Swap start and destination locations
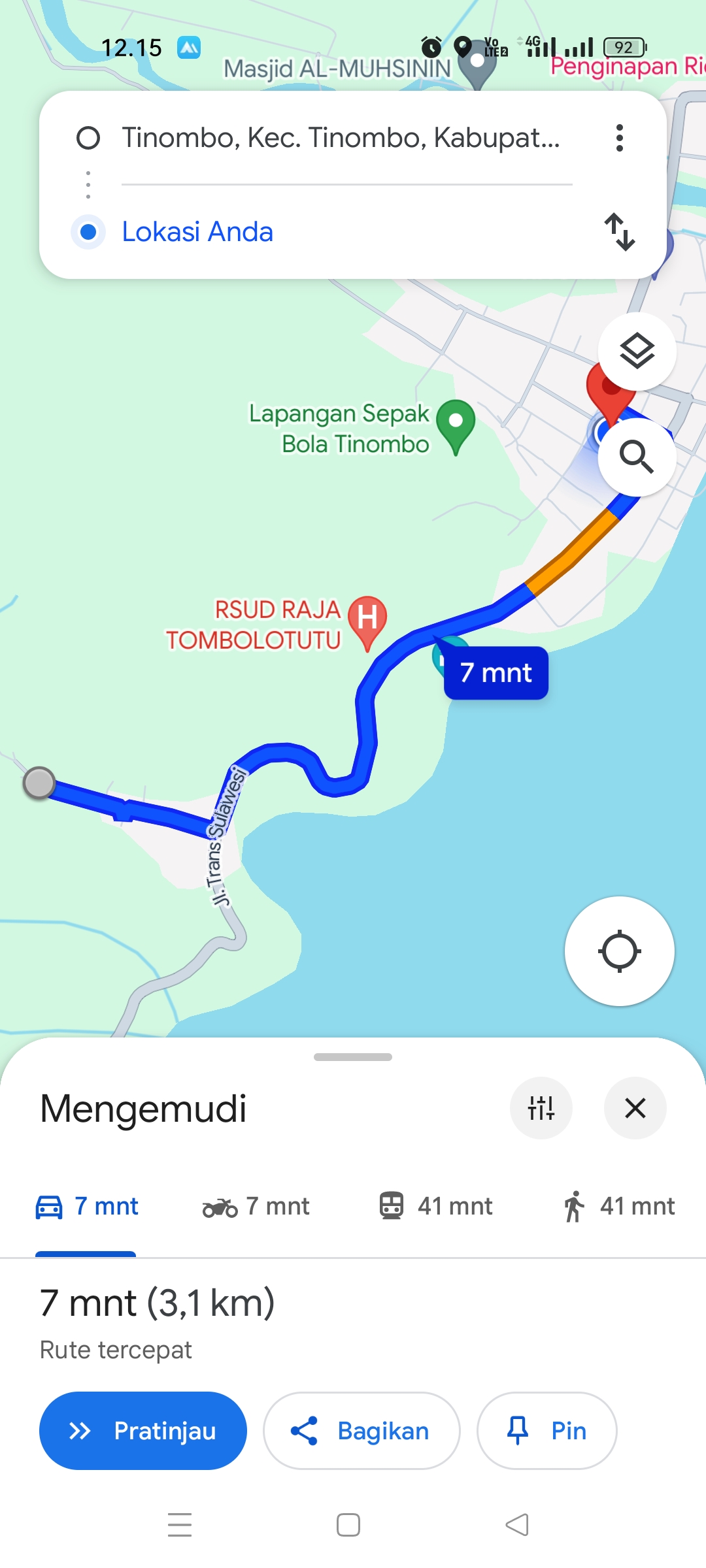The height and width of the screenshot is (1568, 706). (x=620, y=232)
